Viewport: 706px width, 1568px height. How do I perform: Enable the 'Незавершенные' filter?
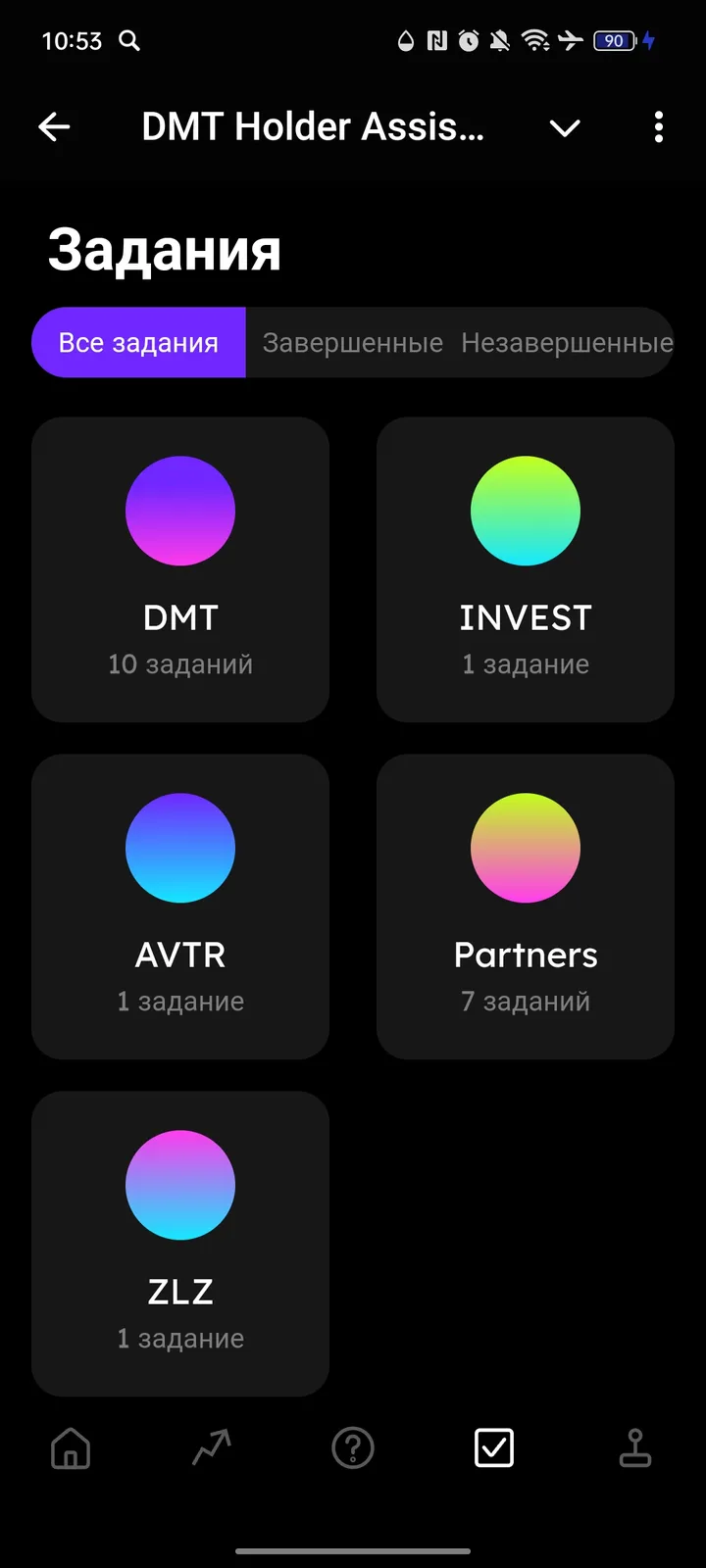566,342
